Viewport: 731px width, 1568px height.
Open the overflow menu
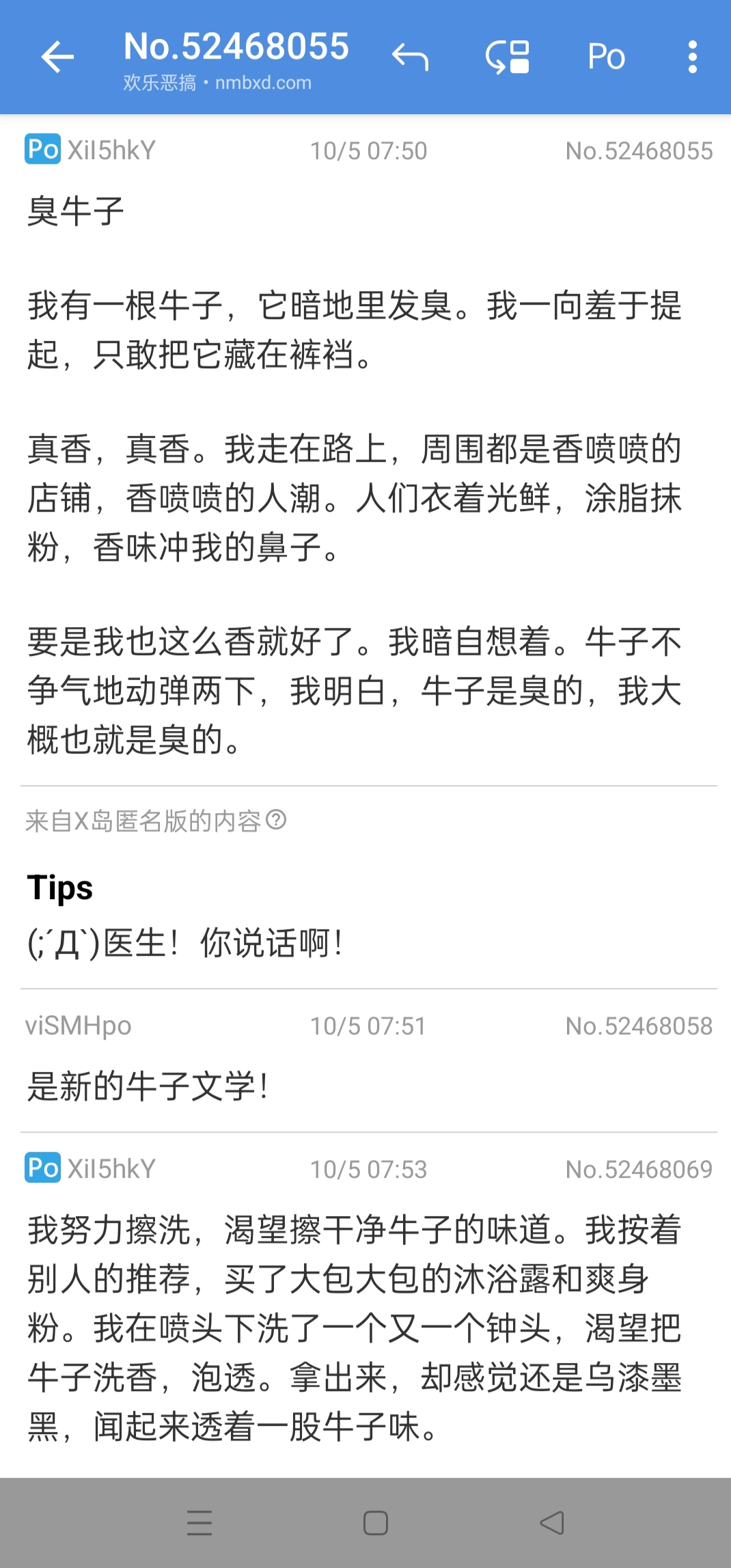pyautogui.click(x=692, y=57)
